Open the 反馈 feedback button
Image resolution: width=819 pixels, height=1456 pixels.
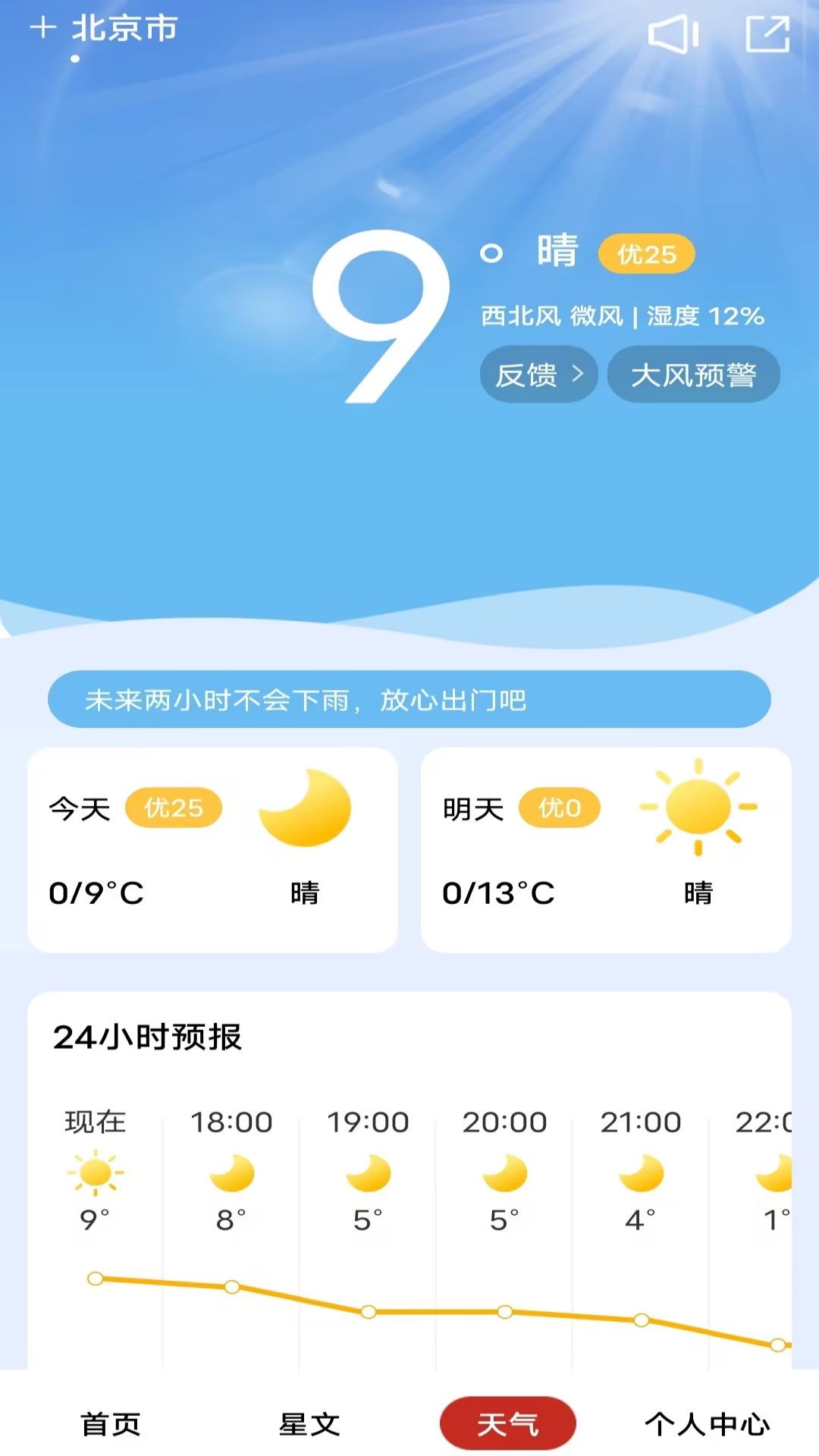[538, 375]
